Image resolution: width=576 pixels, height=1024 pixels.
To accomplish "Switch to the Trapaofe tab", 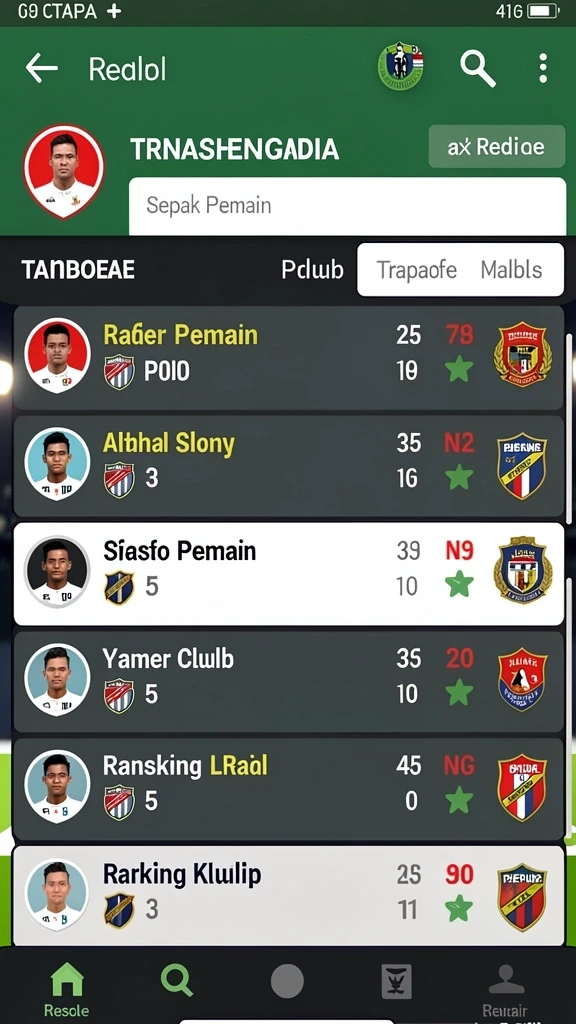I will point(417,270).
